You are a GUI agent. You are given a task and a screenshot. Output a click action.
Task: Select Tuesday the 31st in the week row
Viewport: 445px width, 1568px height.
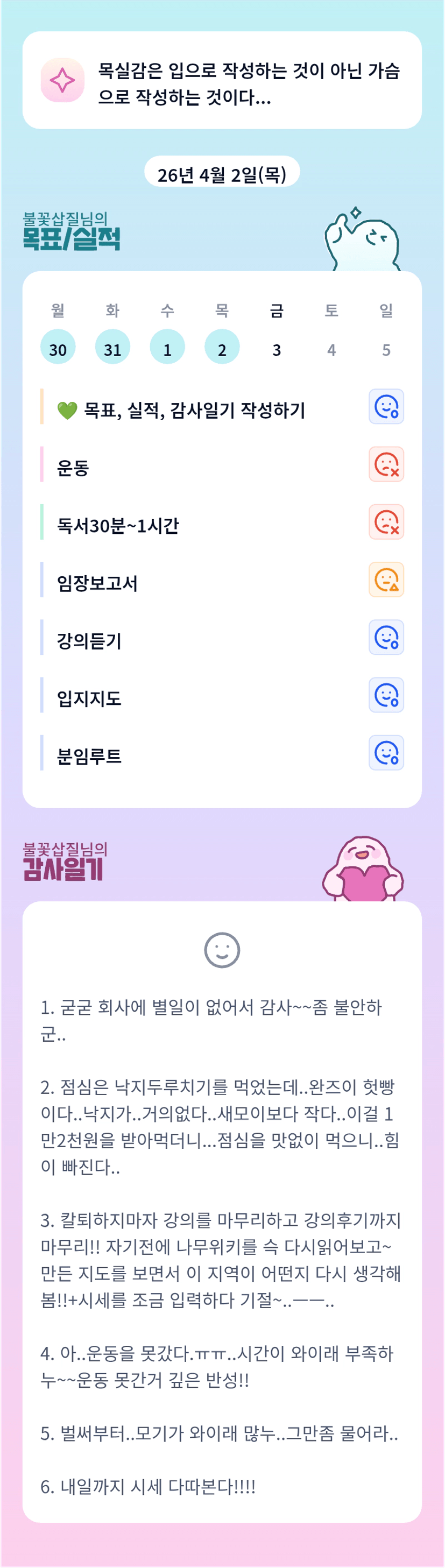click(x=112, y=347)
